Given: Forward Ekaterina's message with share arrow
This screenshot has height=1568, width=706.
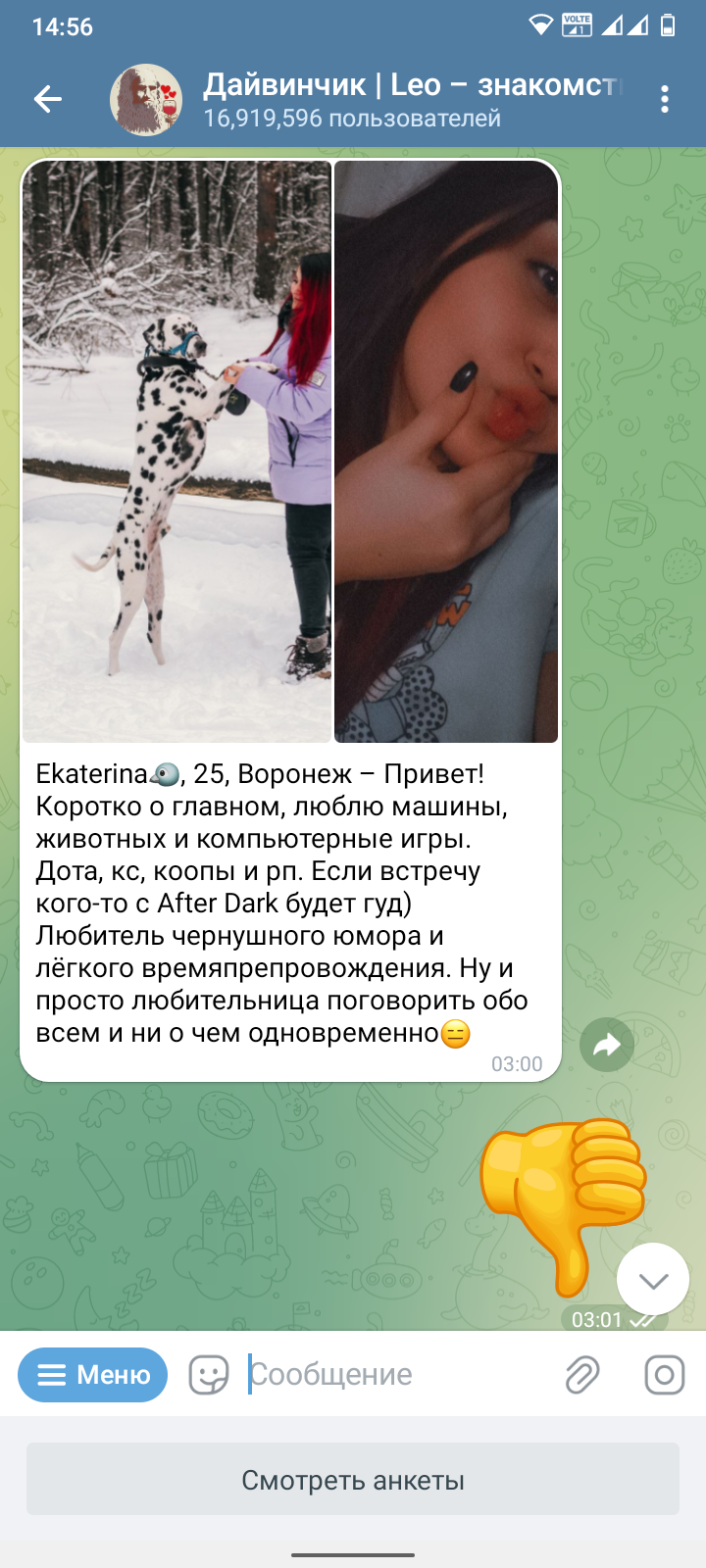Looking at the screenshot, I should point(607,1045).
